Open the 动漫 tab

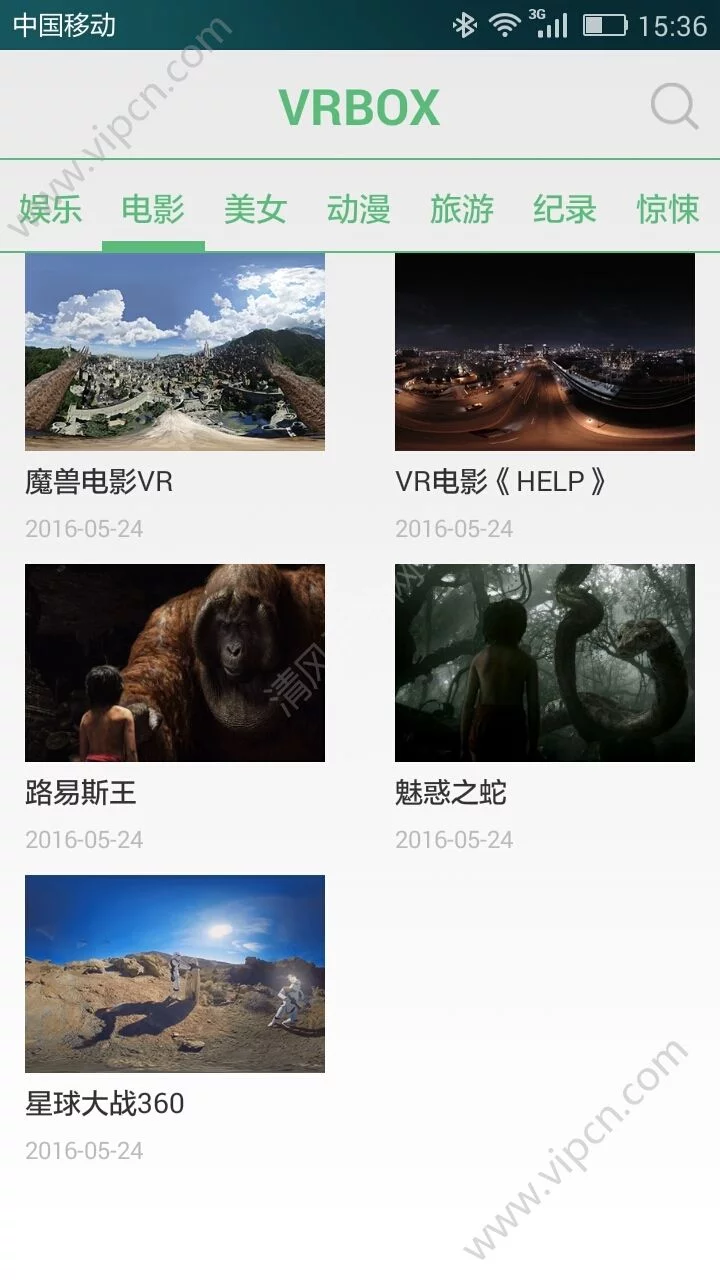358,210
